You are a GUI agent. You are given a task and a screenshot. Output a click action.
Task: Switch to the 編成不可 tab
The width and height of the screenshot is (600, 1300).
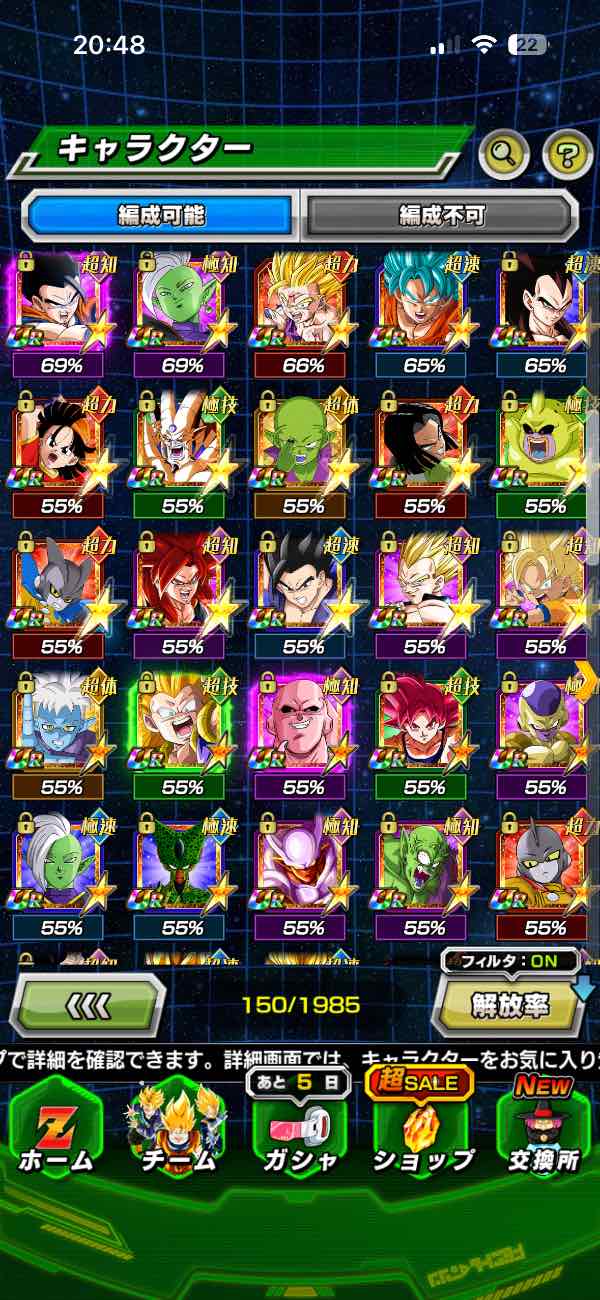(441, 214)
